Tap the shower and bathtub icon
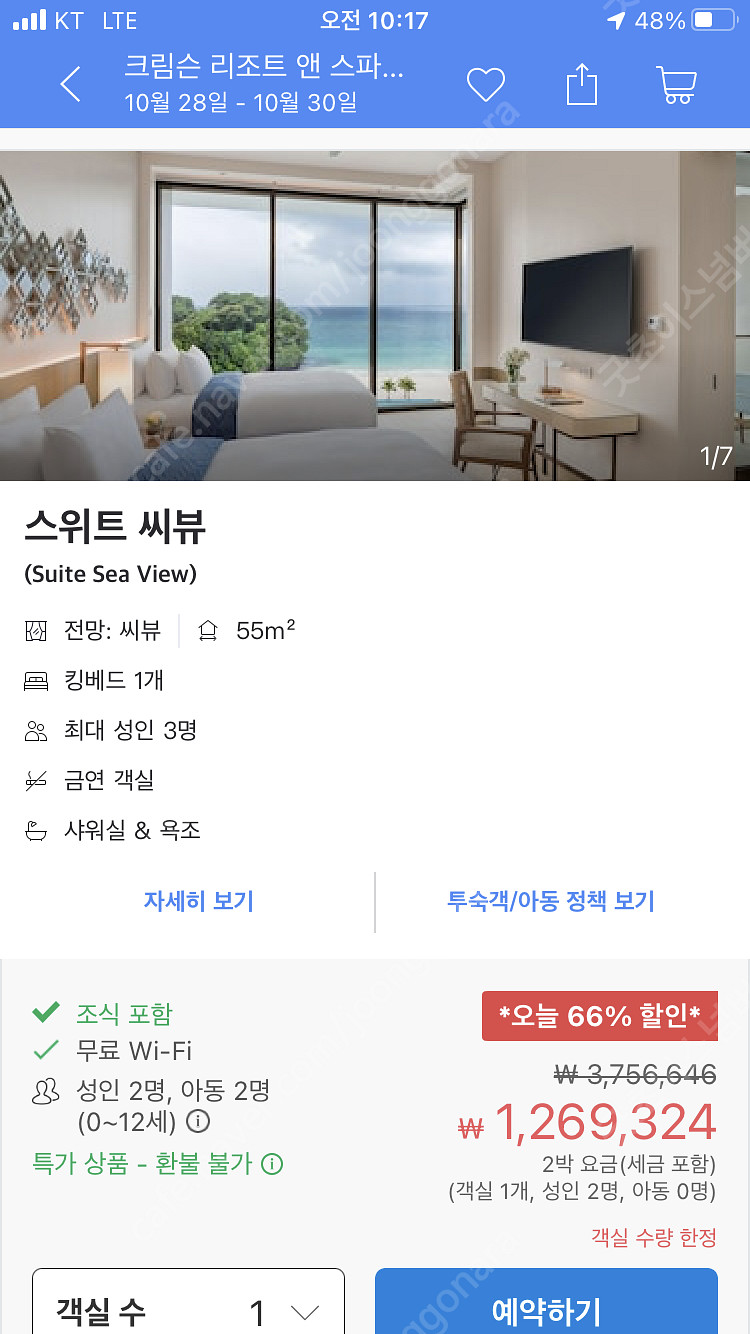The width and height of the screenshot is (750, 1334). [36, 830]
